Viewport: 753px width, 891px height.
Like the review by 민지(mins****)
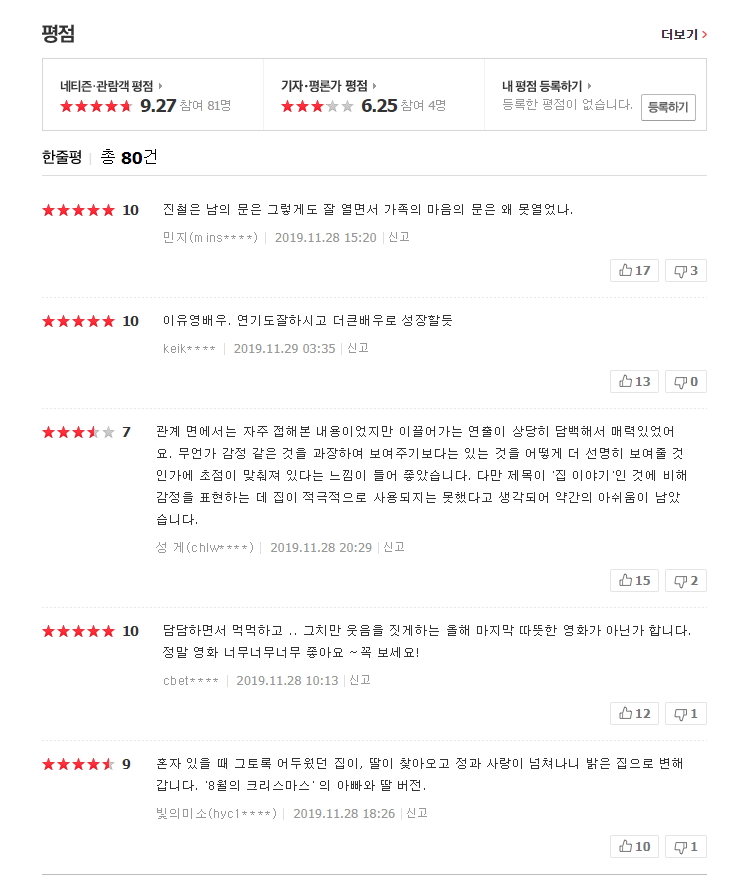(634, 270)
